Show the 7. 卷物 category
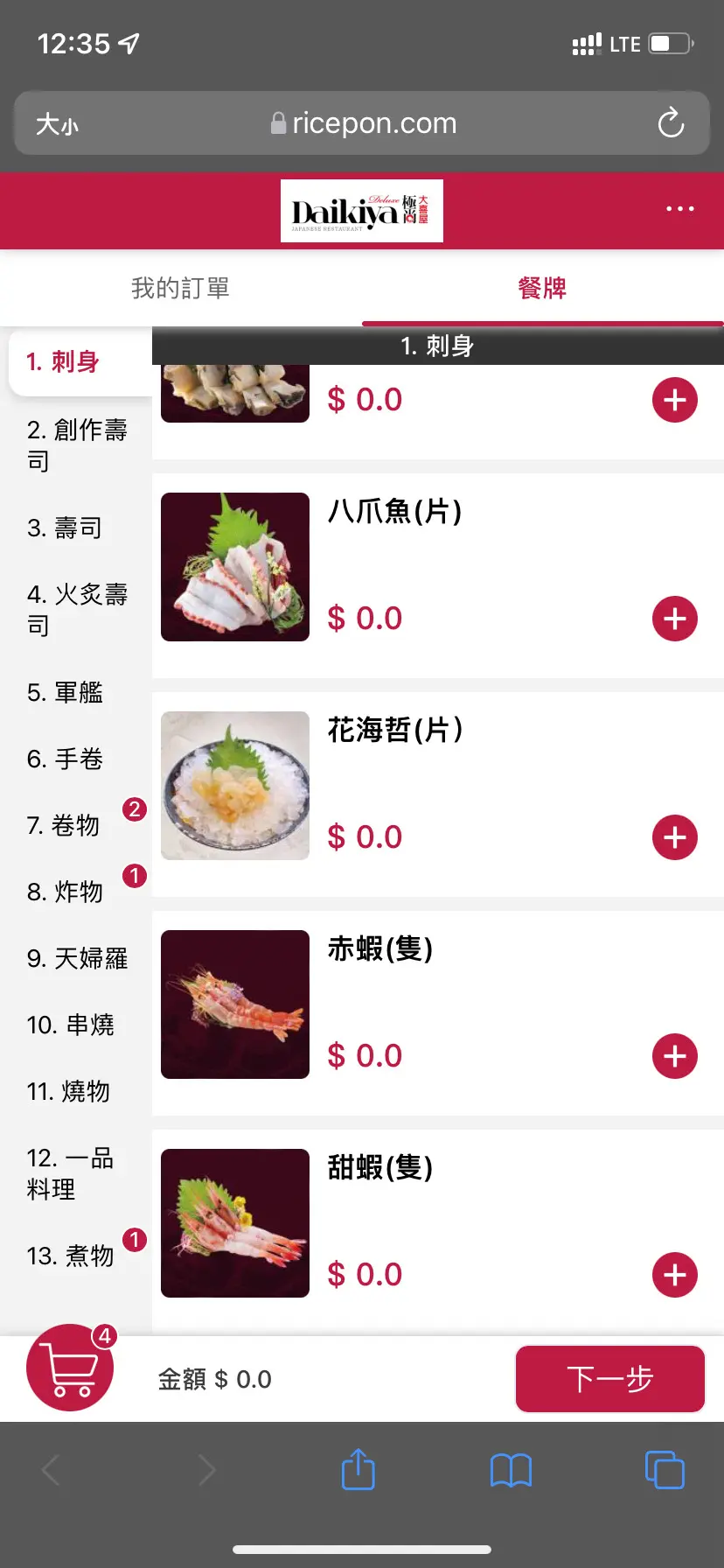The height and width of the screenshot is (1568, 724). [64, 825]
